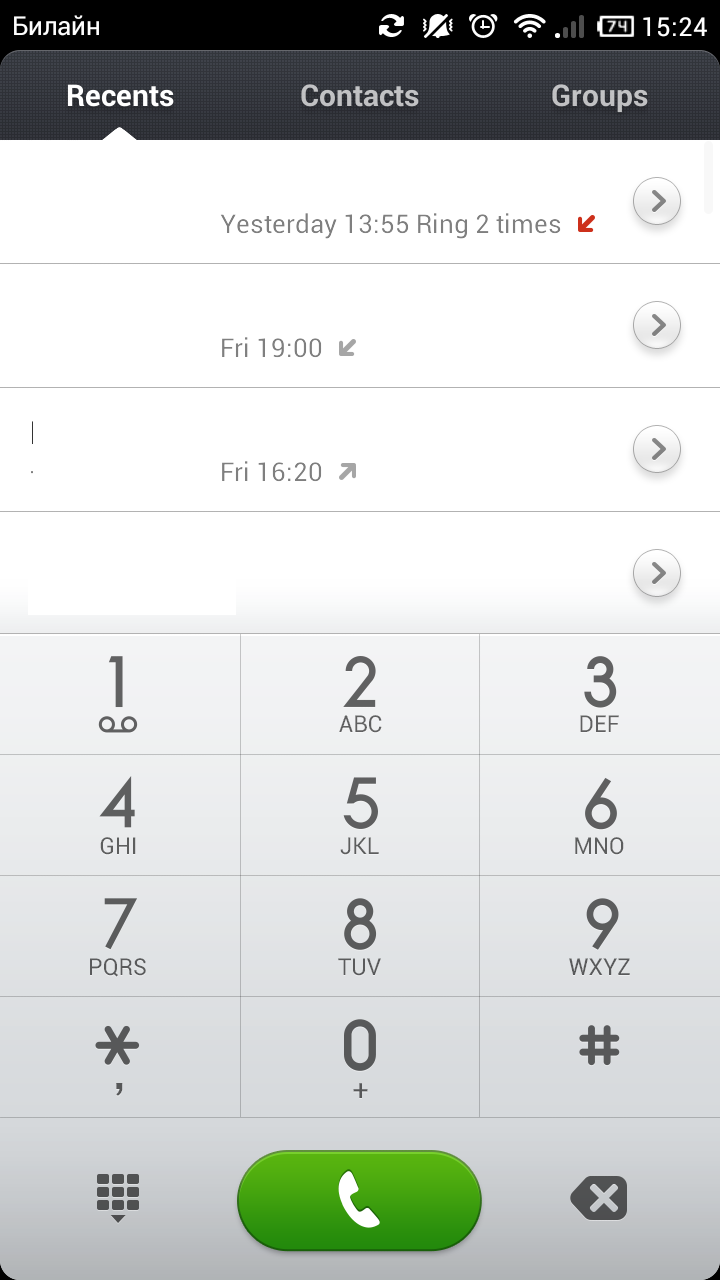Tap the hash key
This screenshot has height=1280, width=720.
click(600, 1058)
